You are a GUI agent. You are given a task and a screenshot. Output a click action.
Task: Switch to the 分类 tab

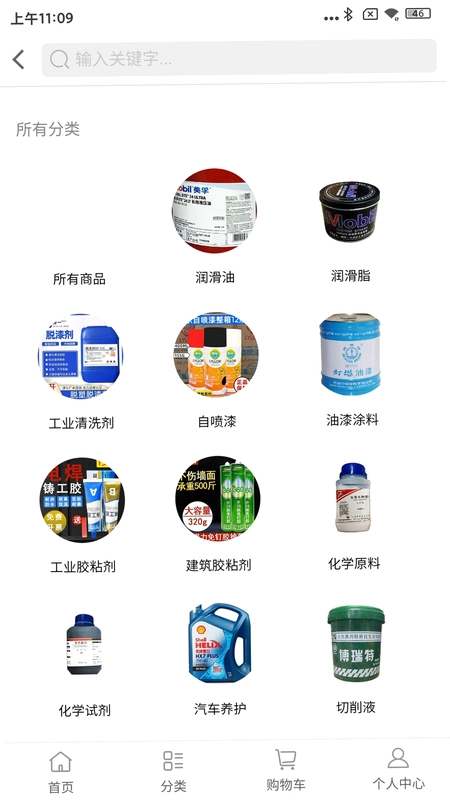tap(173, 771)
